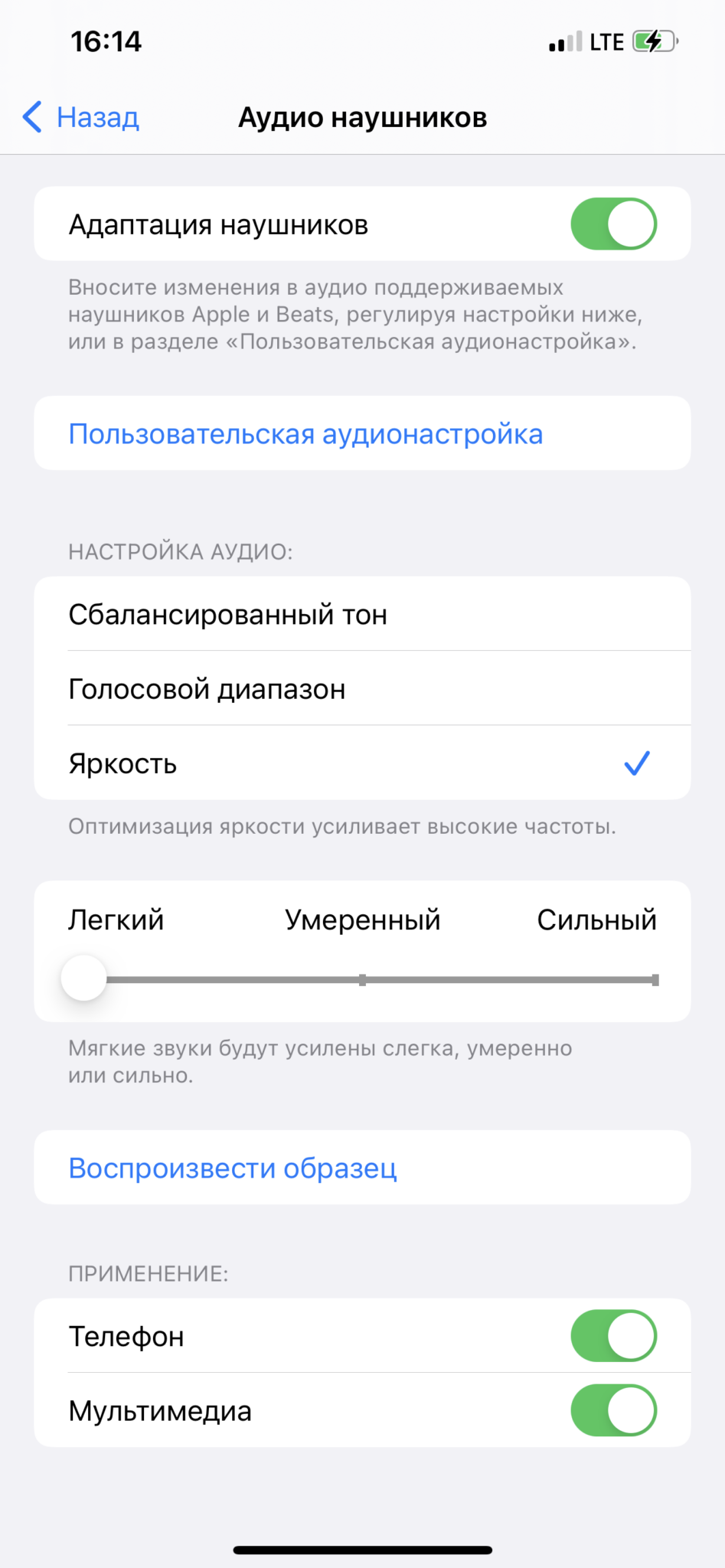
Task: Tap Воспроизвести образец to play a sample
Action: (362, 1168)
